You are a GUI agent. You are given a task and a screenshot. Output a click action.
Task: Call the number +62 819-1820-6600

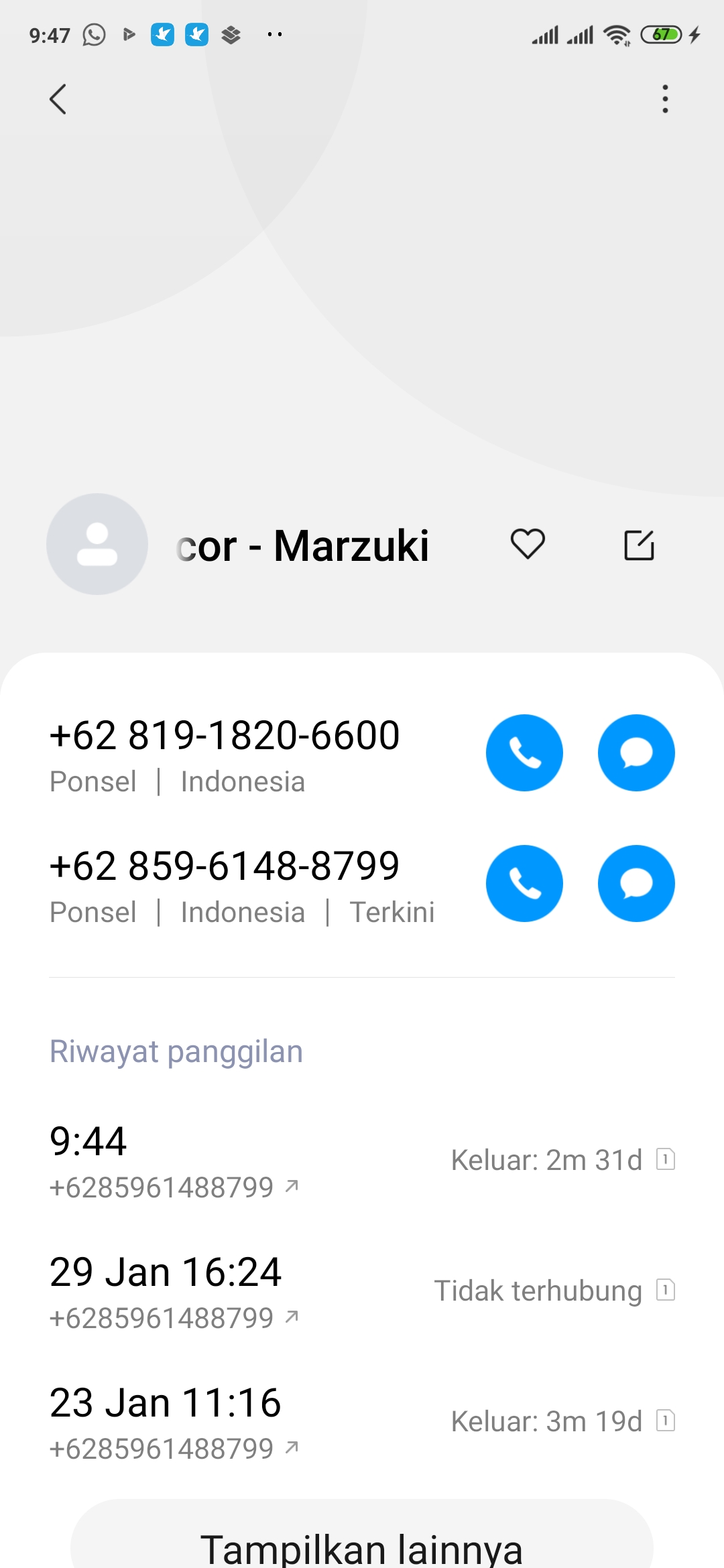tap(524, 753)
